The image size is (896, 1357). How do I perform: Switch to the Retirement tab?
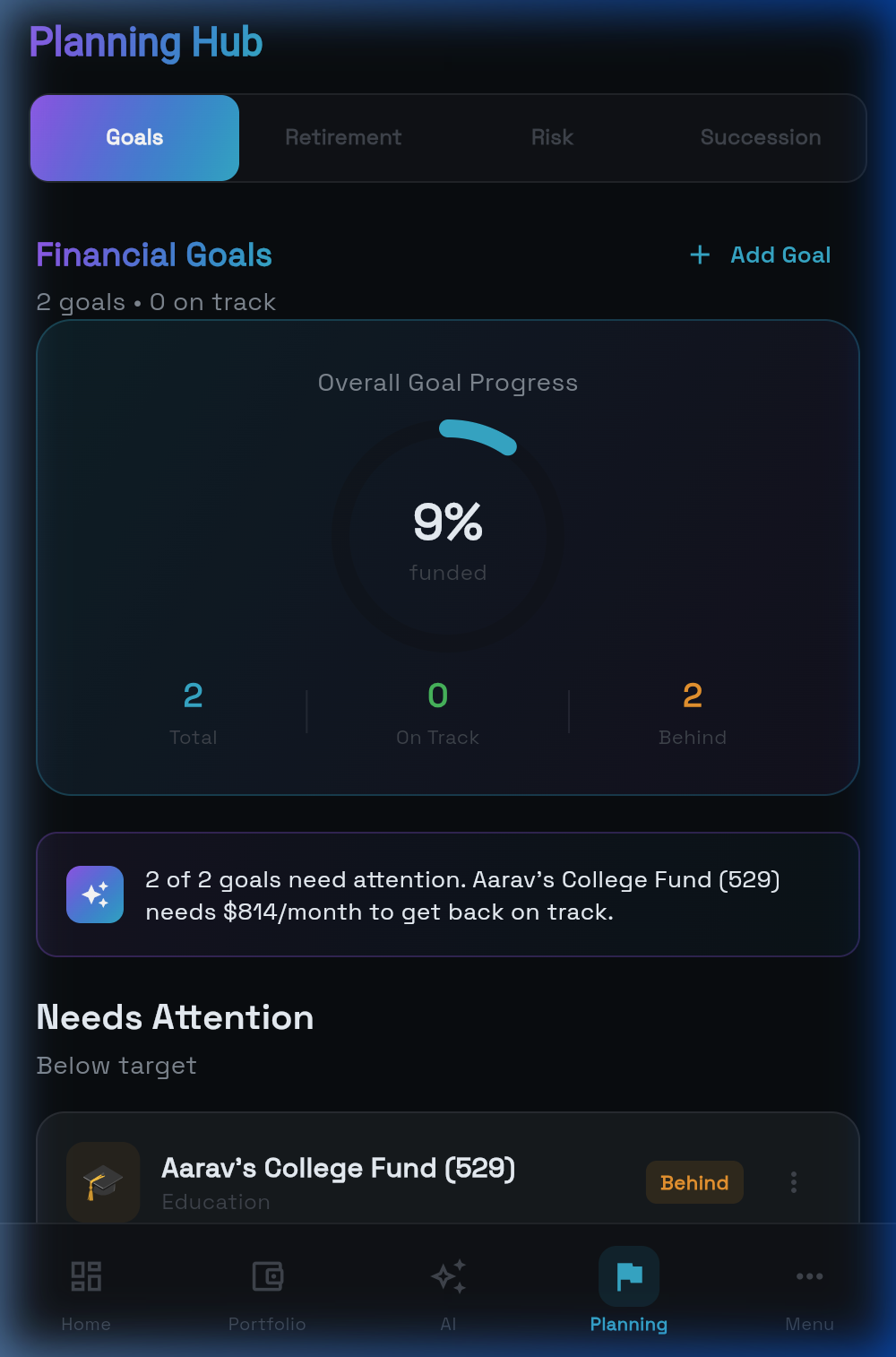pos(343,138)
